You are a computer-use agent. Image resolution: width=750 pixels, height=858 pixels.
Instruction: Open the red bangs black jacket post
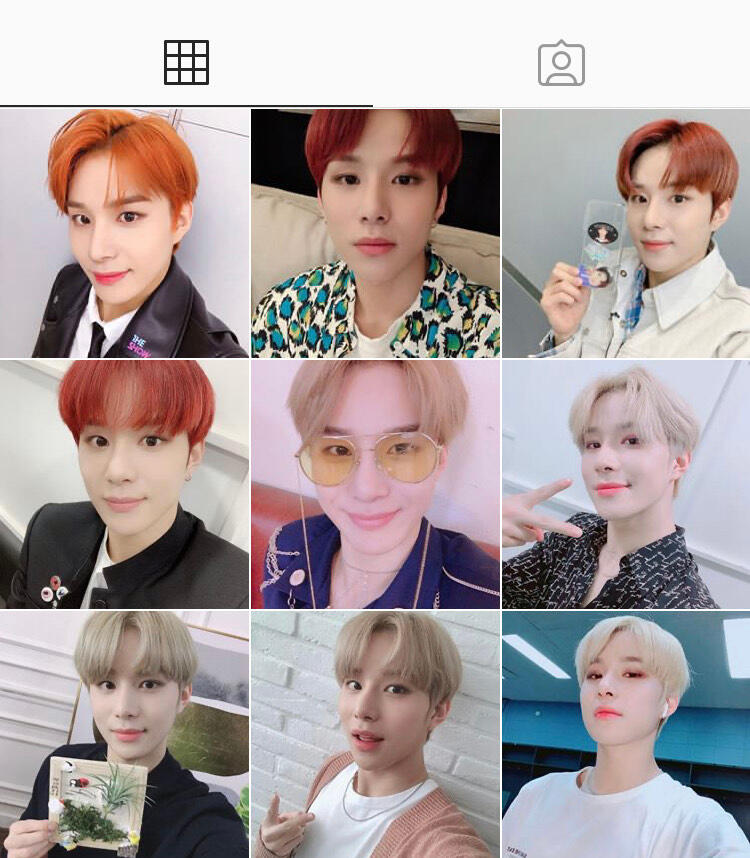coord(124,484)
